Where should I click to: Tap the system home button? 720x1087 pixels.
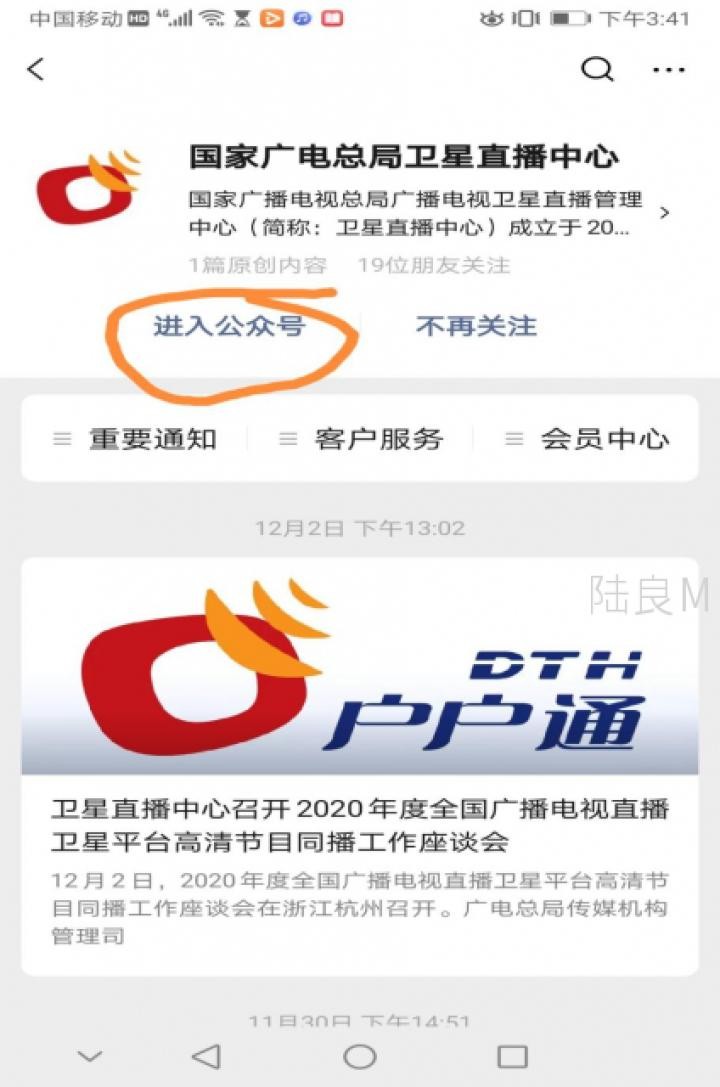point(360,1056)
